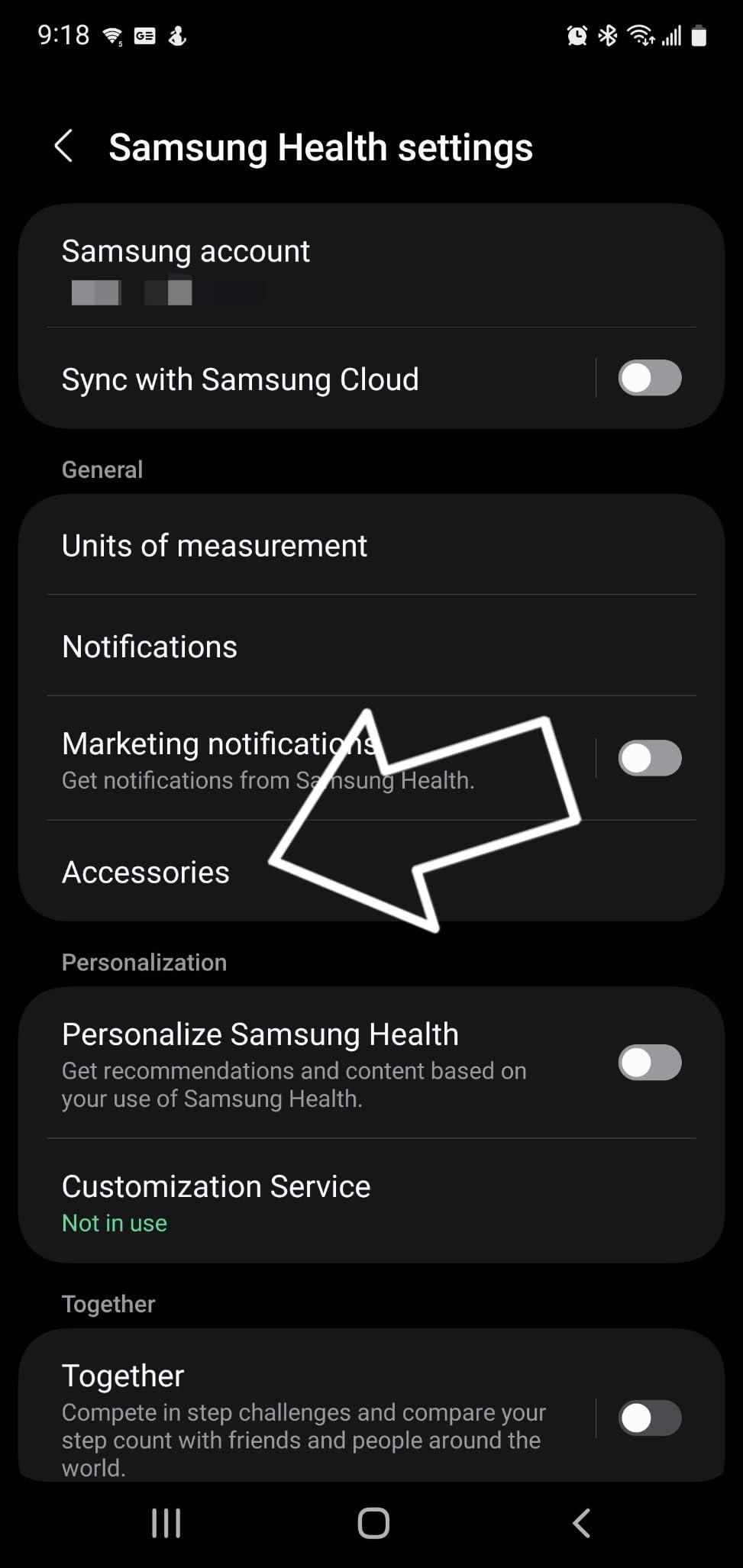Toggle Sync with Samsung Cloud switch
This screenshot has width=743, height=1568.
pyautogui.click(x=649, y=379)
